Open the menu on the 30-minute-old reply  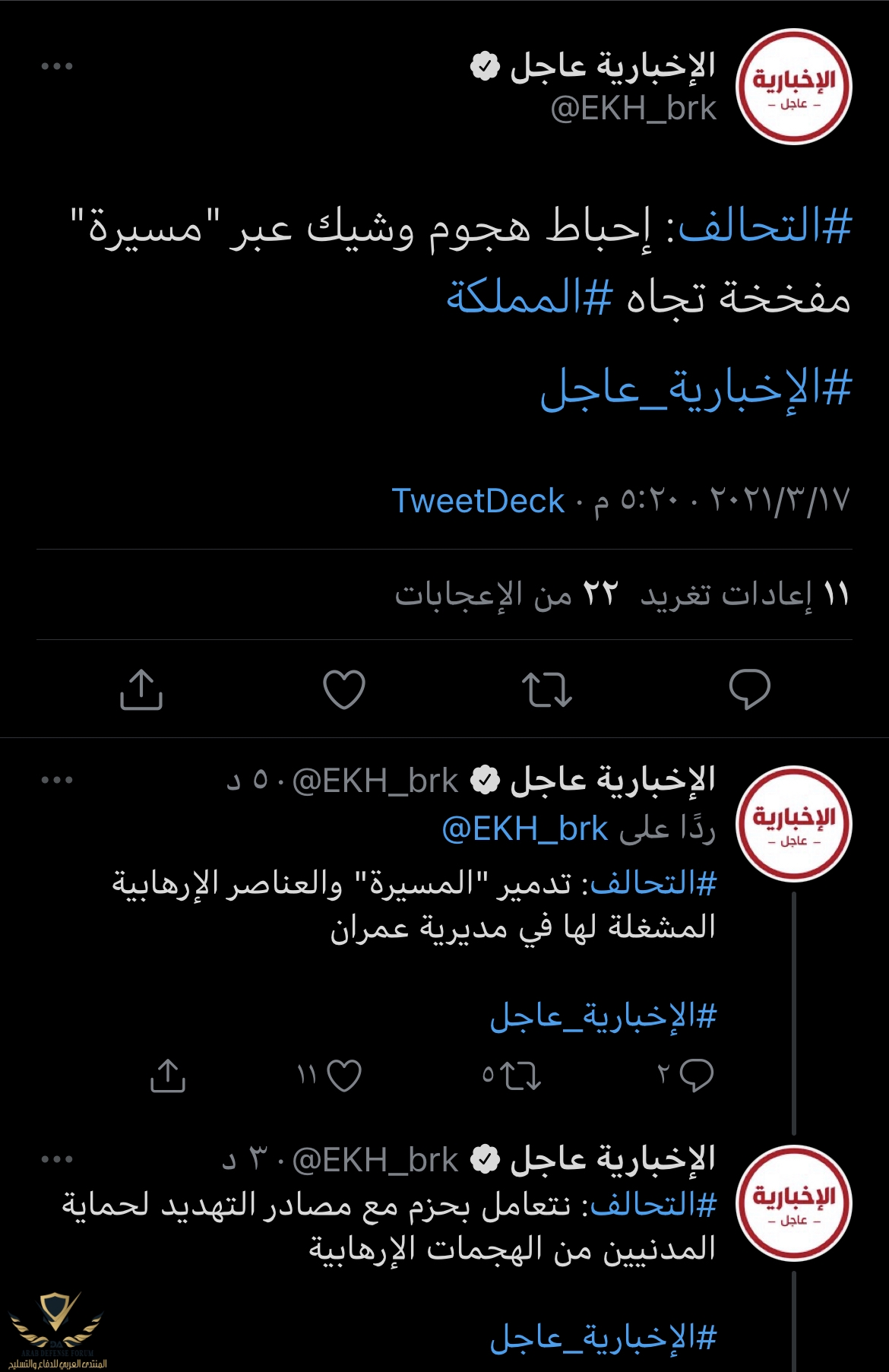pyautogui.click(x=57, y=1159)
